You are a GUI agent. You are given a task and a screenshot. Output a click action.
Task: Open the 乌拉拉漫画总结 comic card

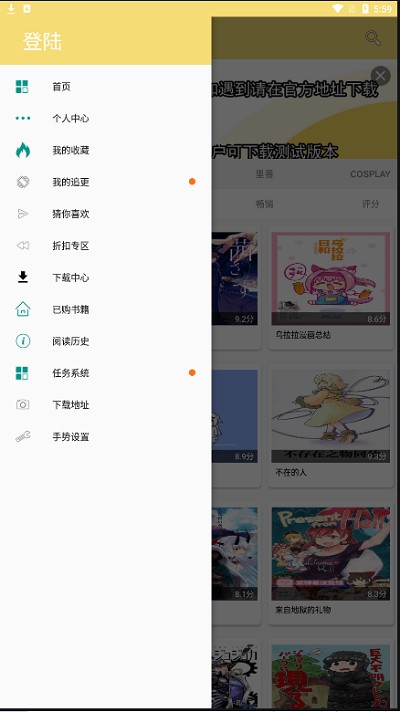(331, 287)
